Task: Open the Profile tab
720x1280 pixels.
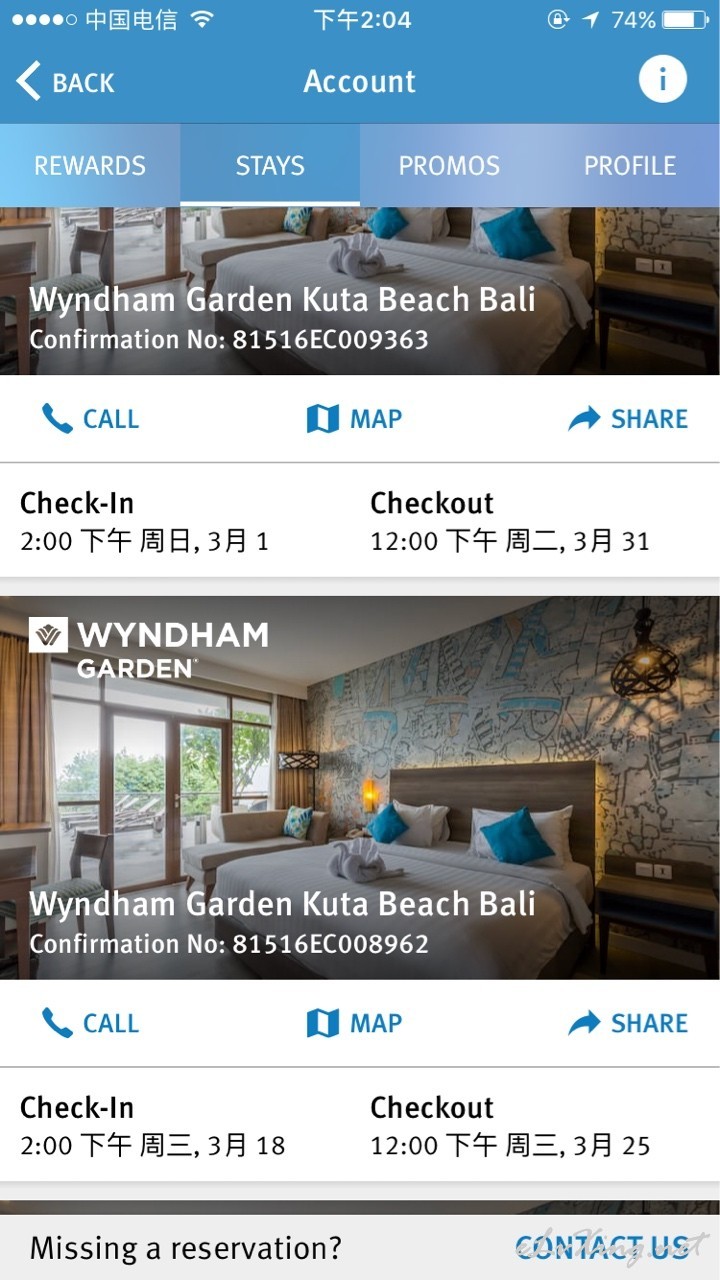Action: pos(630,166)
